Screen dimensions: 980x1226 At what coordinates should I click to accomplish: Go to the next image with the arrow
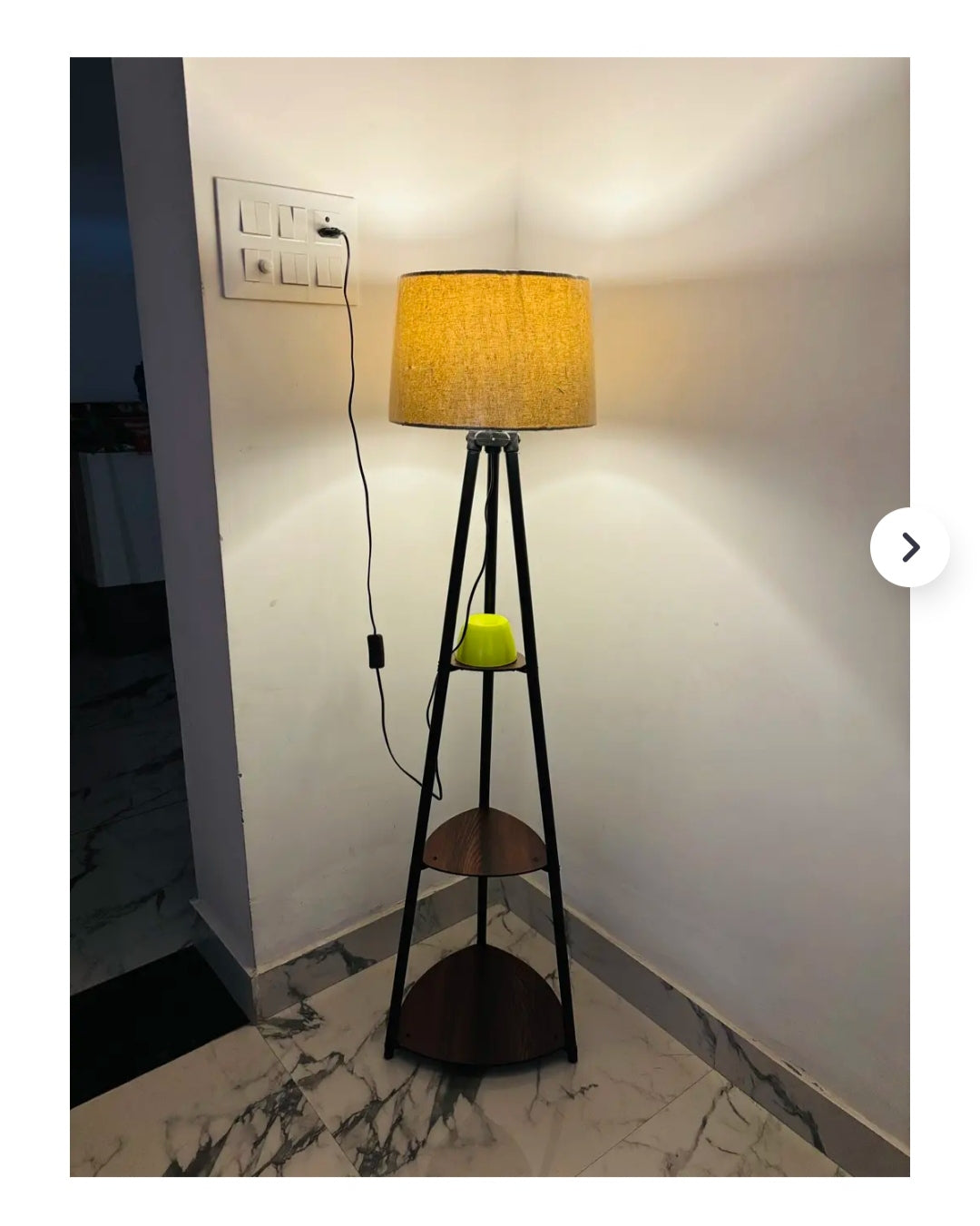point(909,547)
